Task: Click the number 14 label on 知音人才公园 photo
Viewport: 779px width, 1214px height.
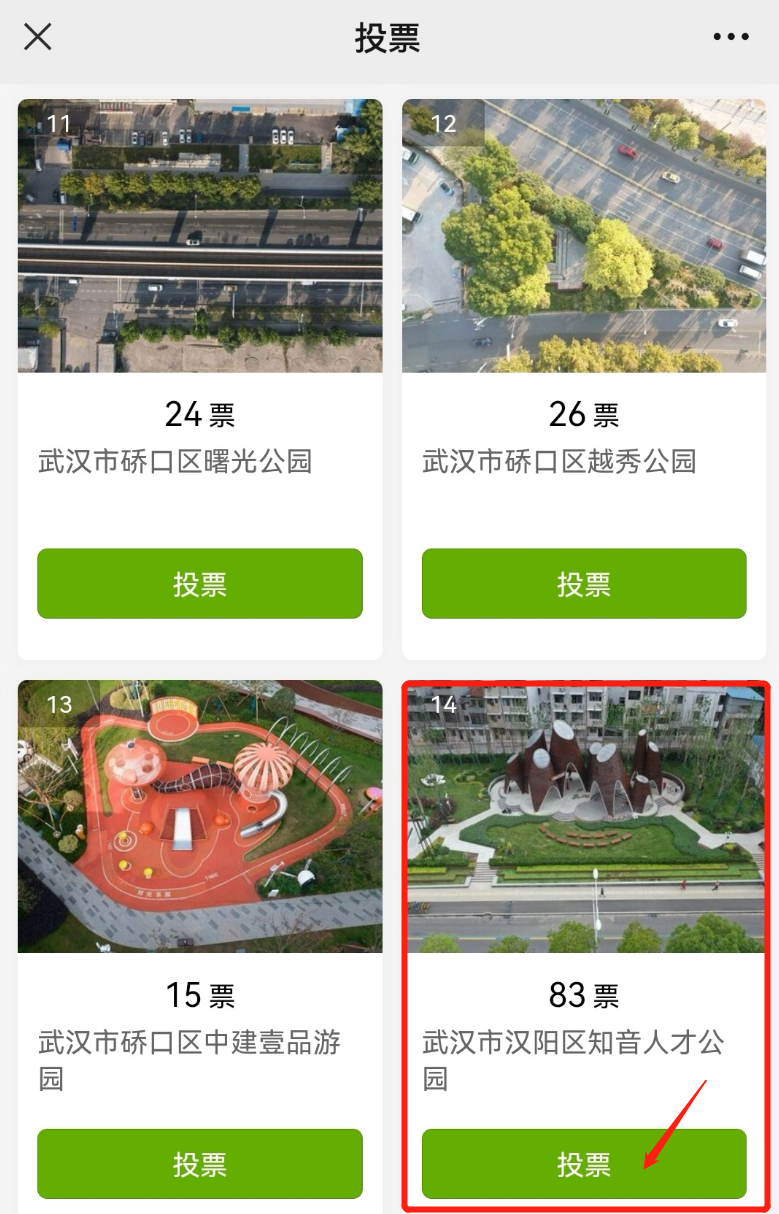Action: pyautogui.click(x=441, y=704)
